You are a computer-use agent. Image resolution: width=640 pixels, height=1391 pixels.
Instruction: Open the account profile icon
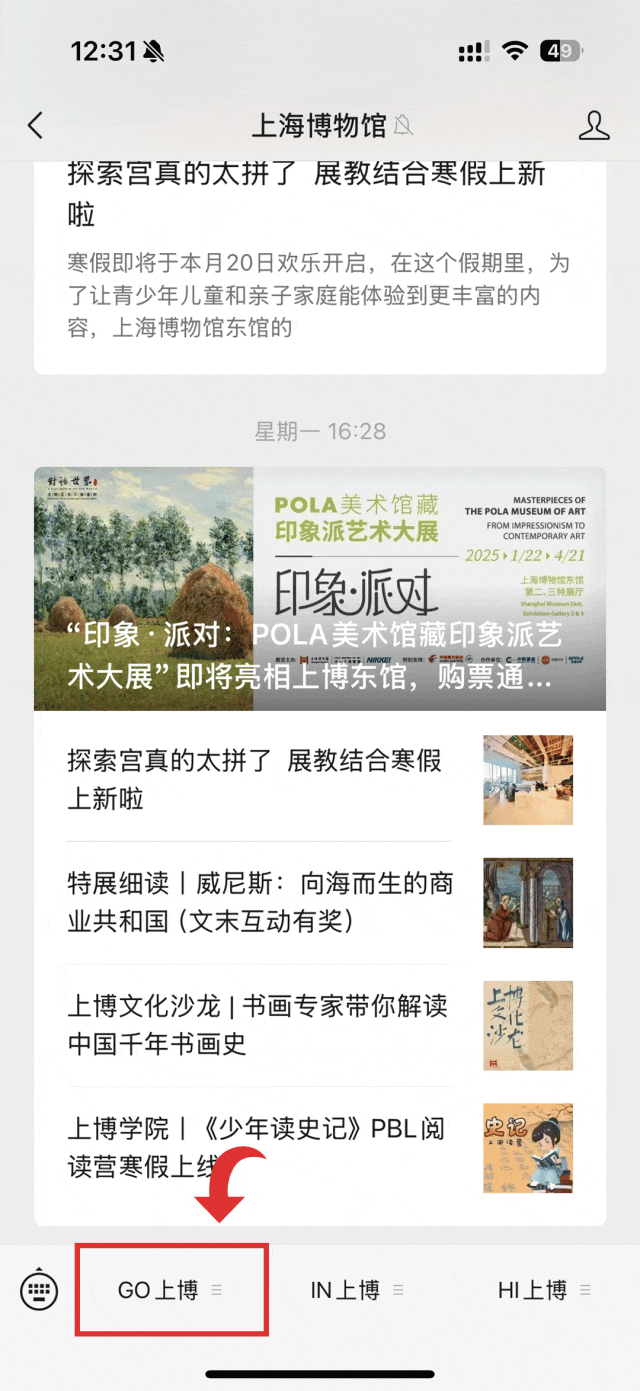tap(594, 125)
